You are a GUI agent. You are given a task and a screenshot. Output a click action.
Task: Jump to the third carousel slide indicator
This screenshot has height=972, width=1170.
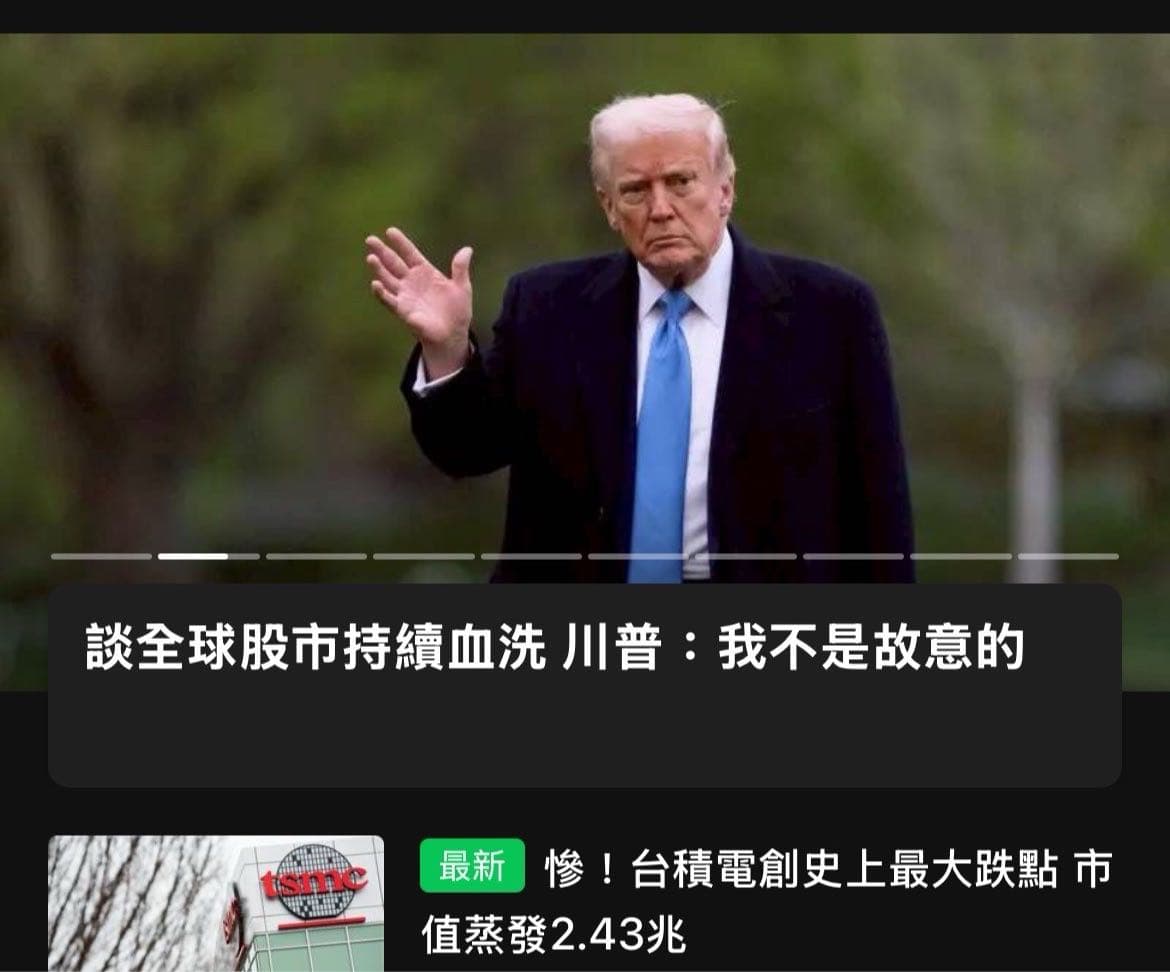[316, 556]
